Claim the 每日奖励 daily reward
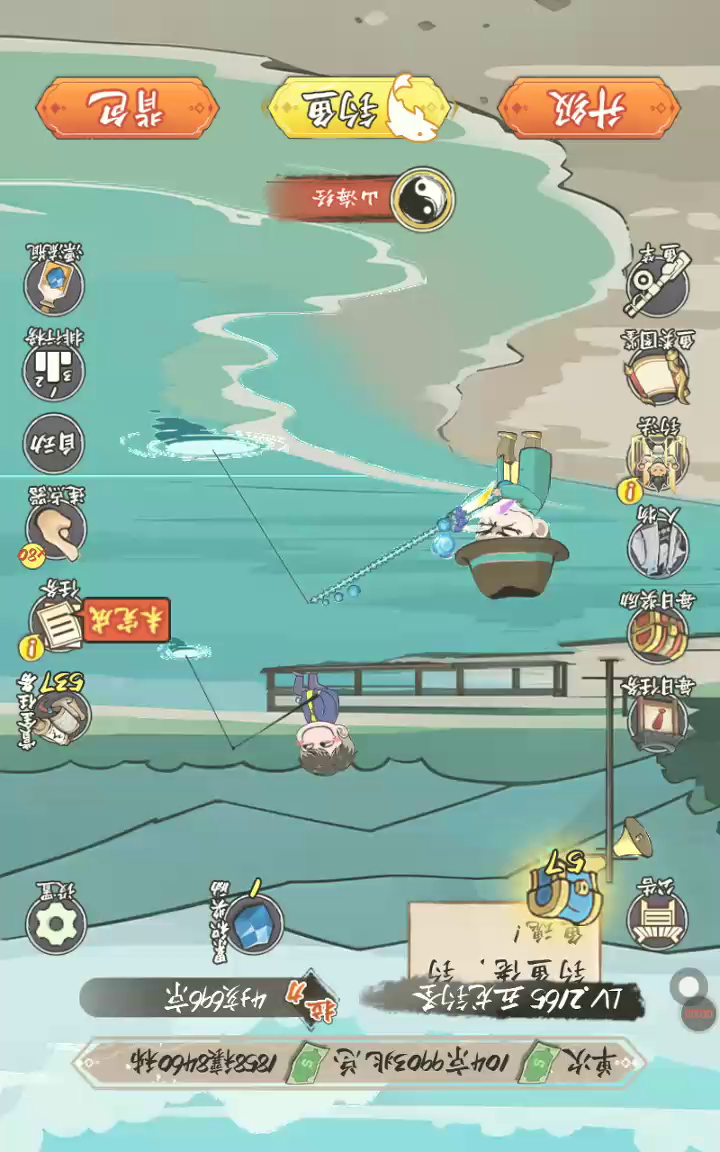This screenshot has height=1152, width=720. pyautogui.click(x=657, y=632)
